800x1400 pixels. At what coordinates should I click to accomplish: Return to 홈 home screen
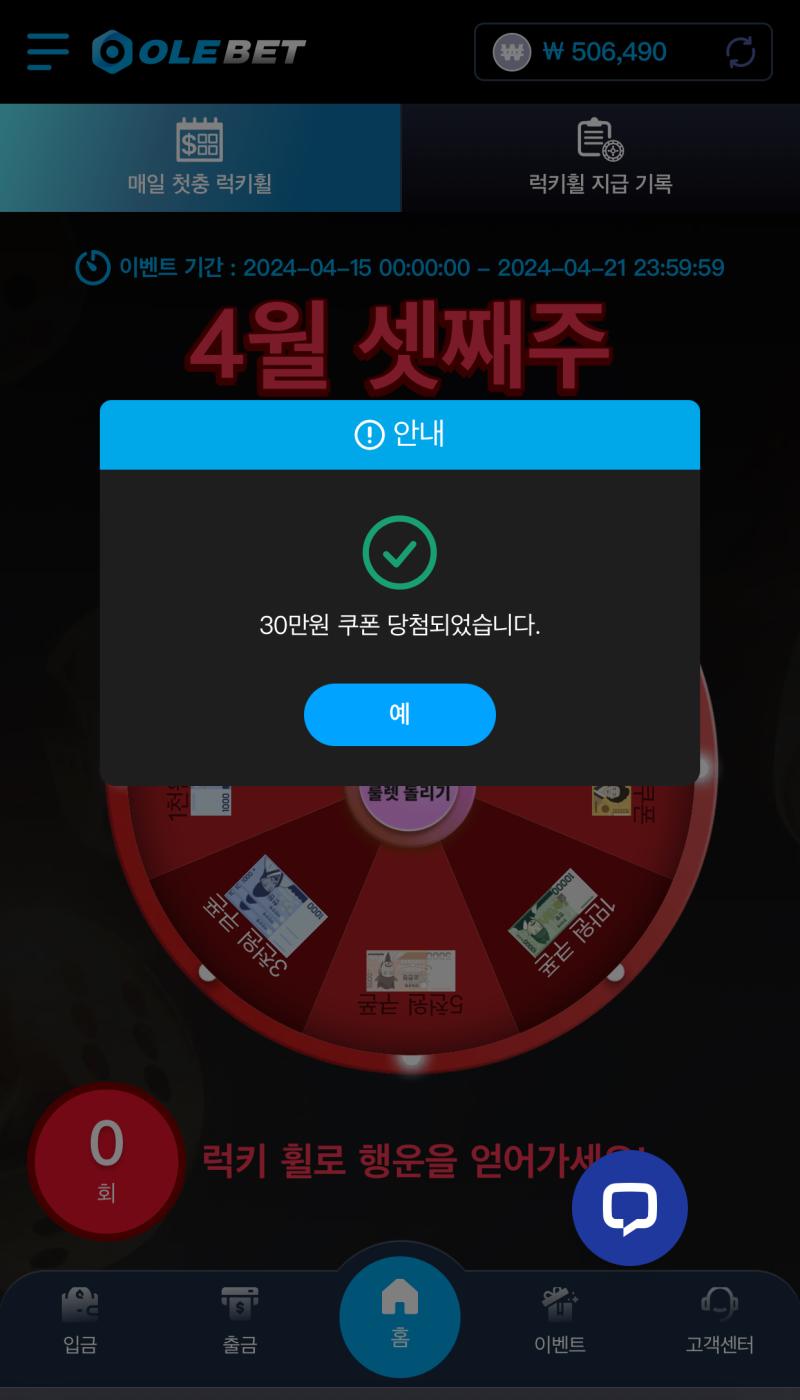[x=400, y=1316]
